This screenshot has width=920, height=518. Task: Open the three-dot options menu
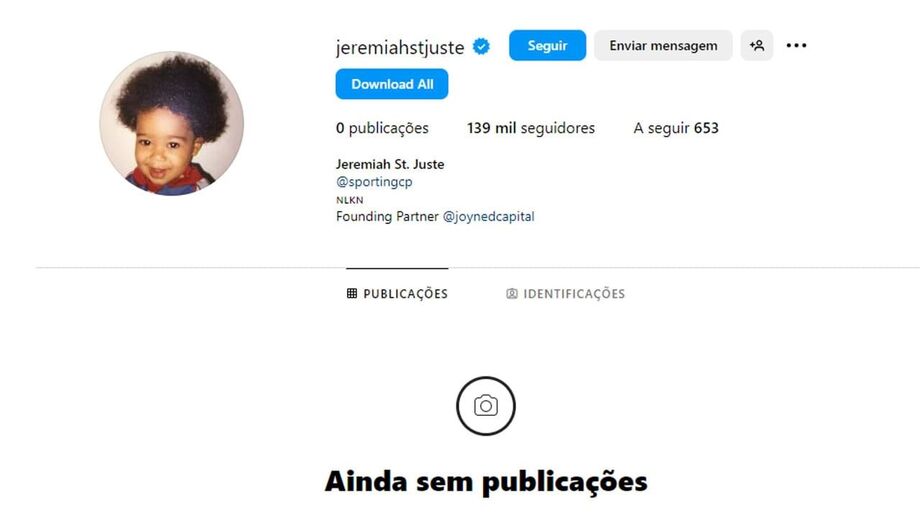(x=796, y=46)
